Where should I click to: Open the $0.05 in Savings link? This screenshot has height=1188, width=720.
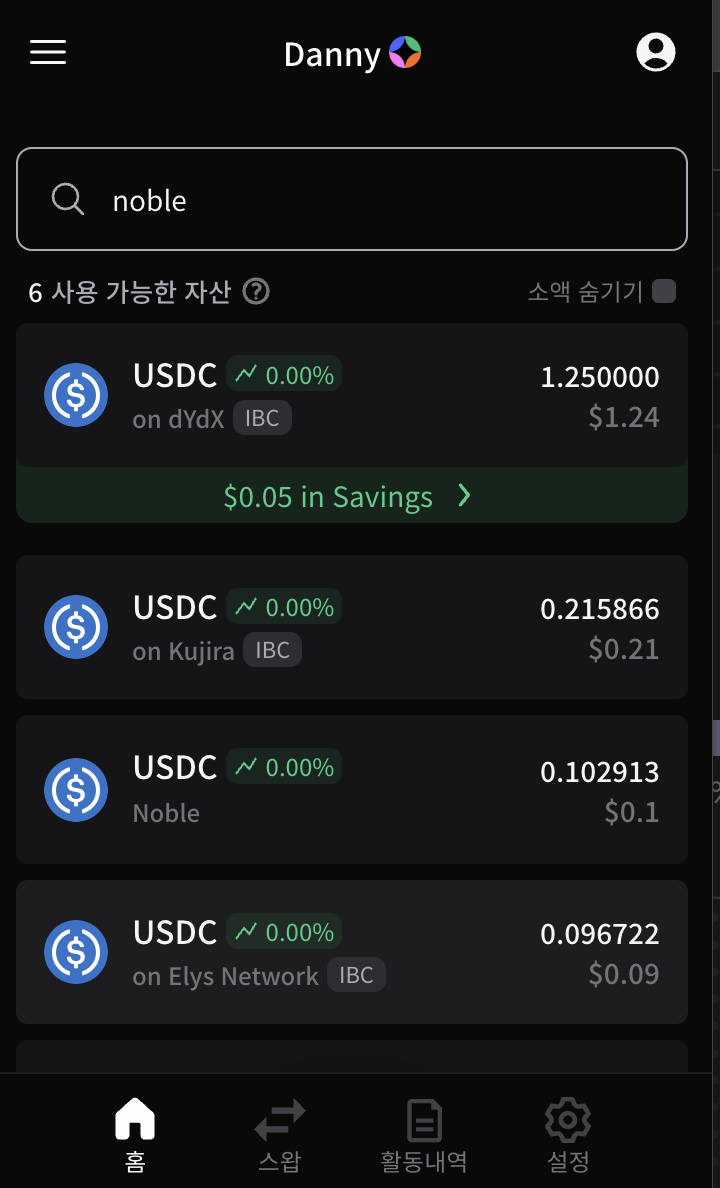346,497
